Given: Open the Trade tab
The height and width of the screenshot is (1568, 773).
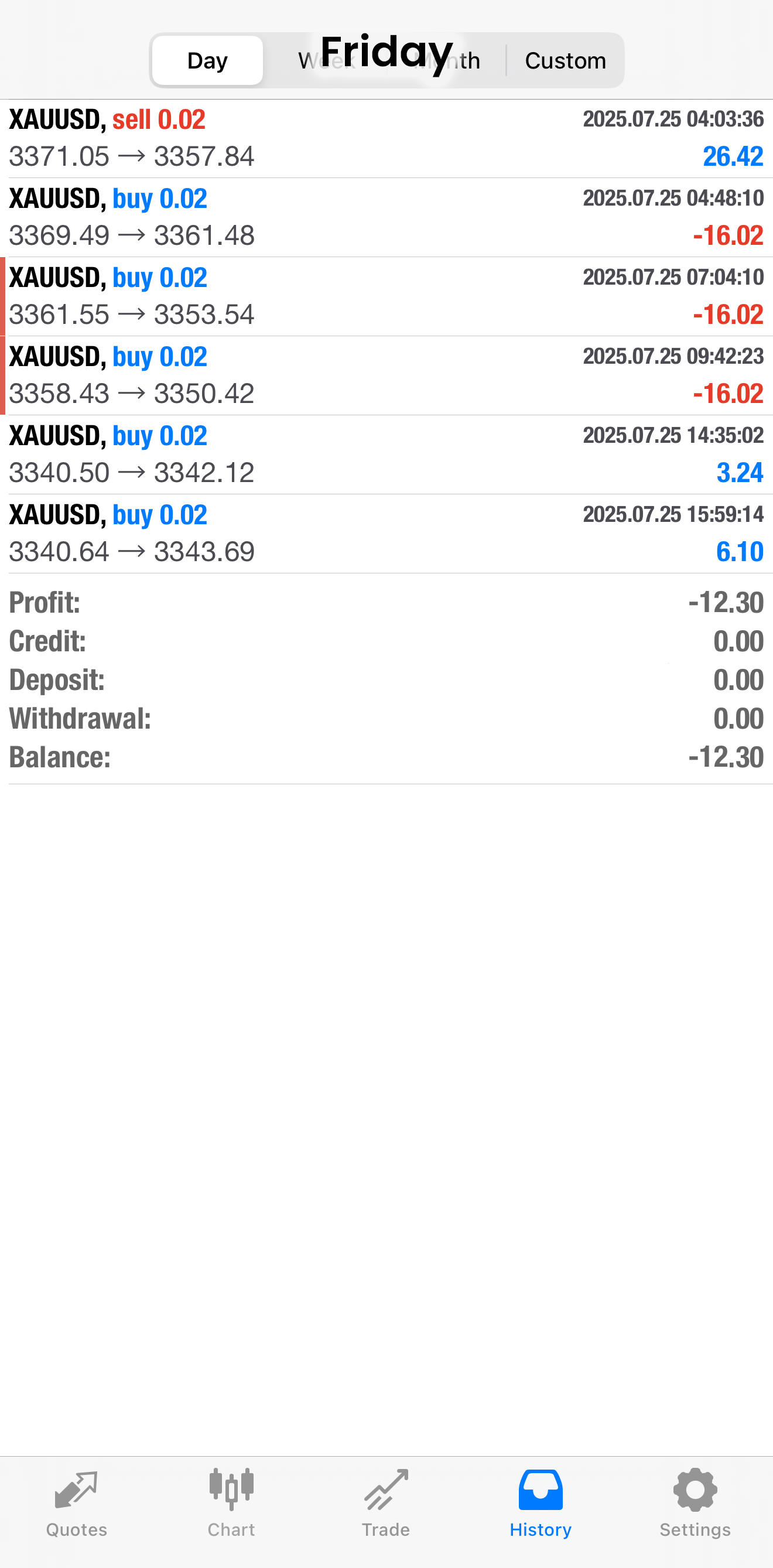Looking at the screenshot, I should (x=386, y=1504).
